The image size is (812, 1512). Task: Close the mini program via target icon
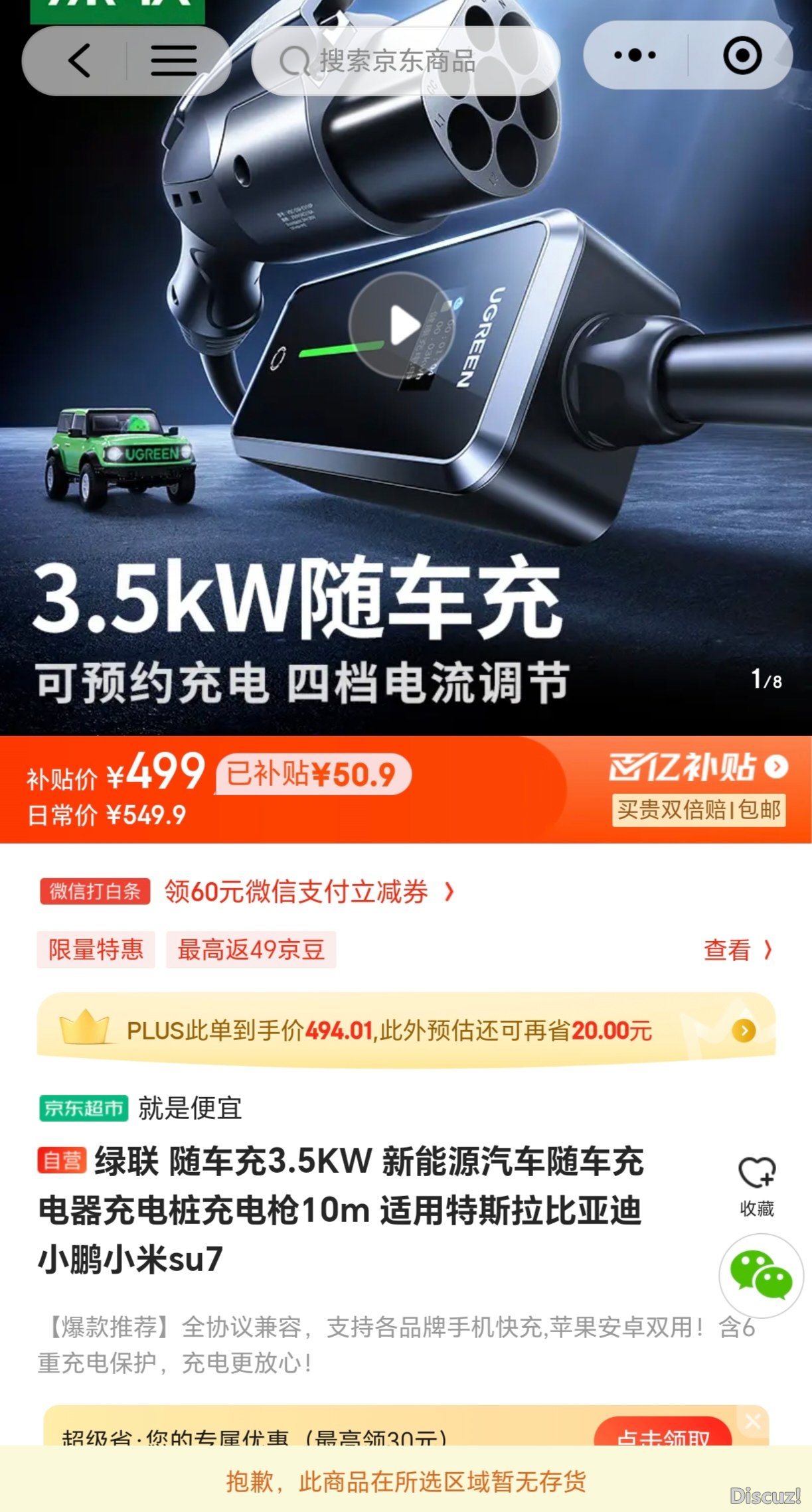[742, 56]
